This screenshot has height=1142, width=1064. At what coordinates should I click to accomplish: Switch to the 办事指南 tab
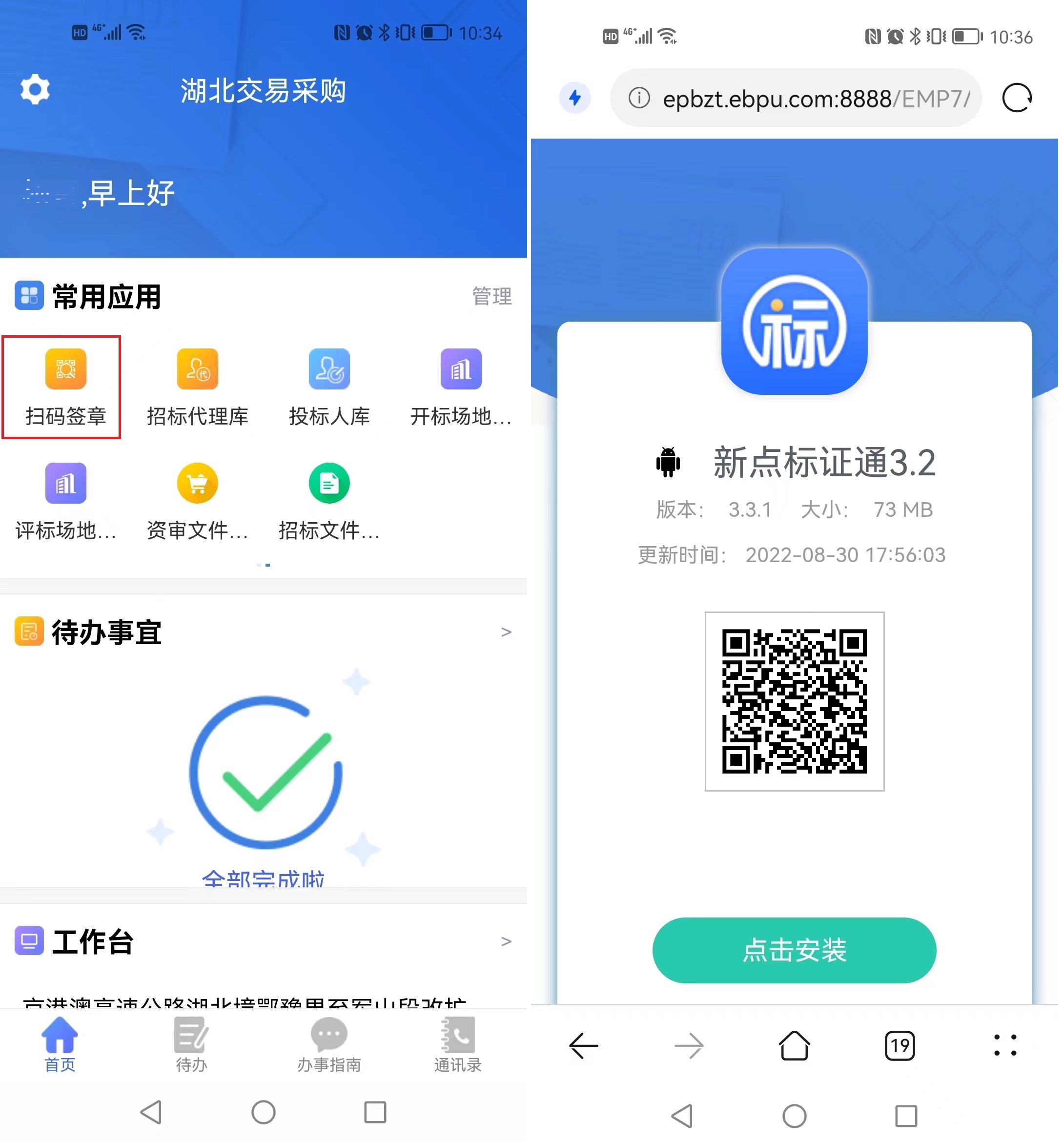coord(328,1044)
